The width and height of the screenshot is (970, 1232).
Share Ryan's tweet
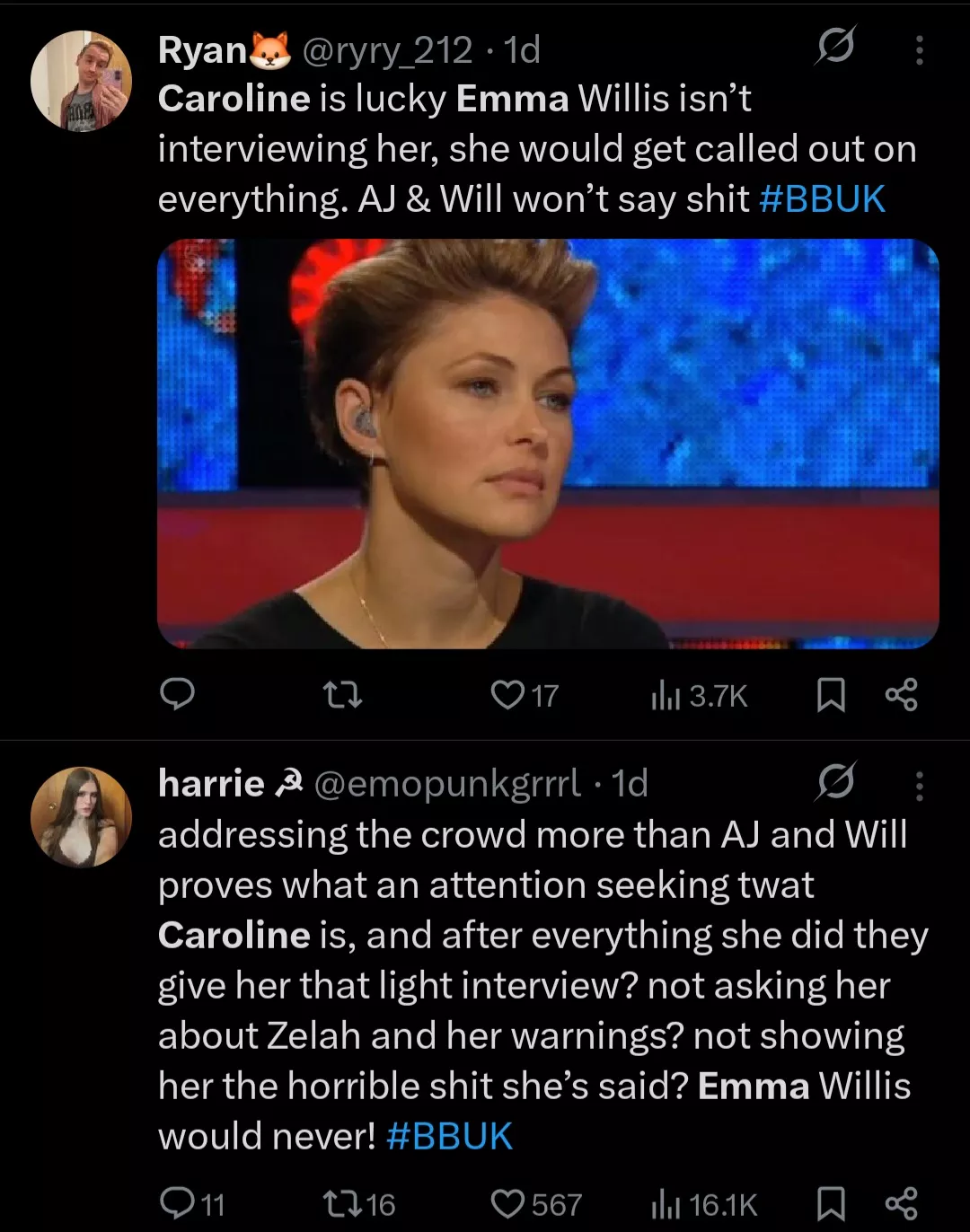click(x=901, y=694)
